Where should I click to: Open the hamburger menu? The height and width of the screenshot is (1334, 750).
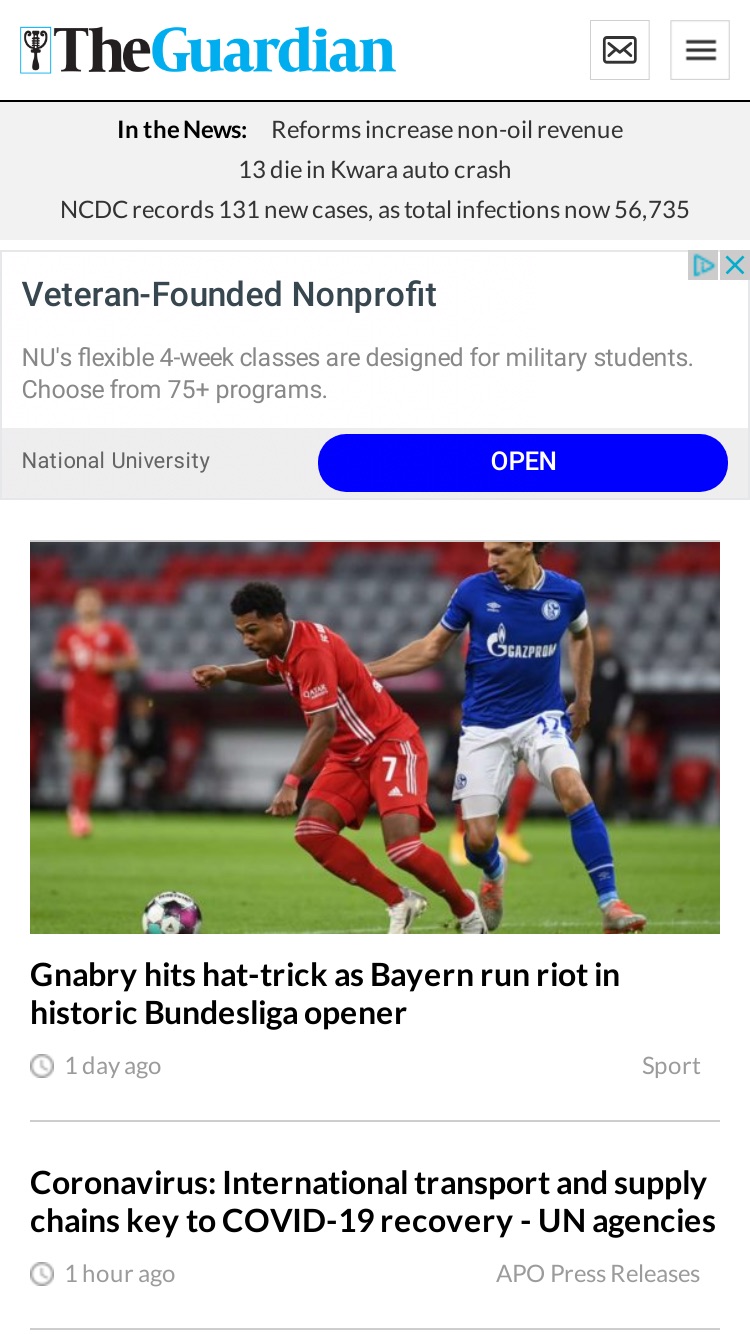pyautogui.click(x=700, y=50)
